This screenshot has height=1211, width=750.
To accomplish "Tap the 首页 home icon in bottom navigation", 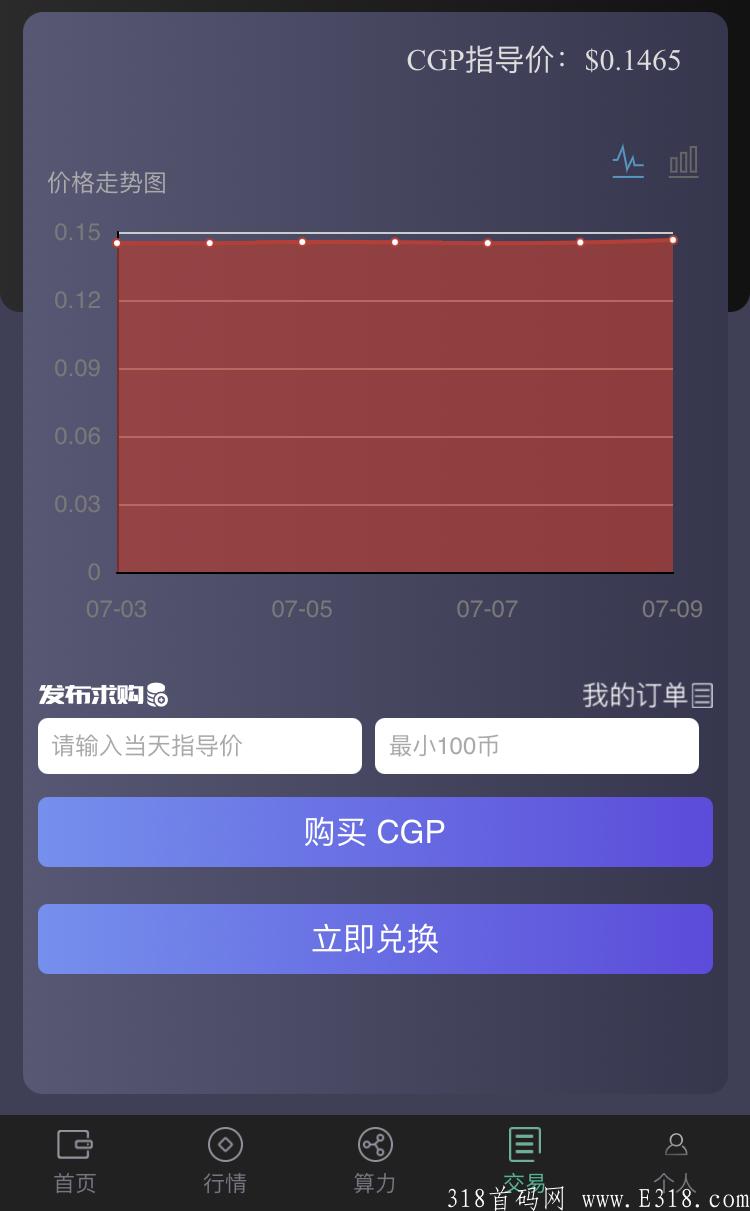I will 75,1143.
